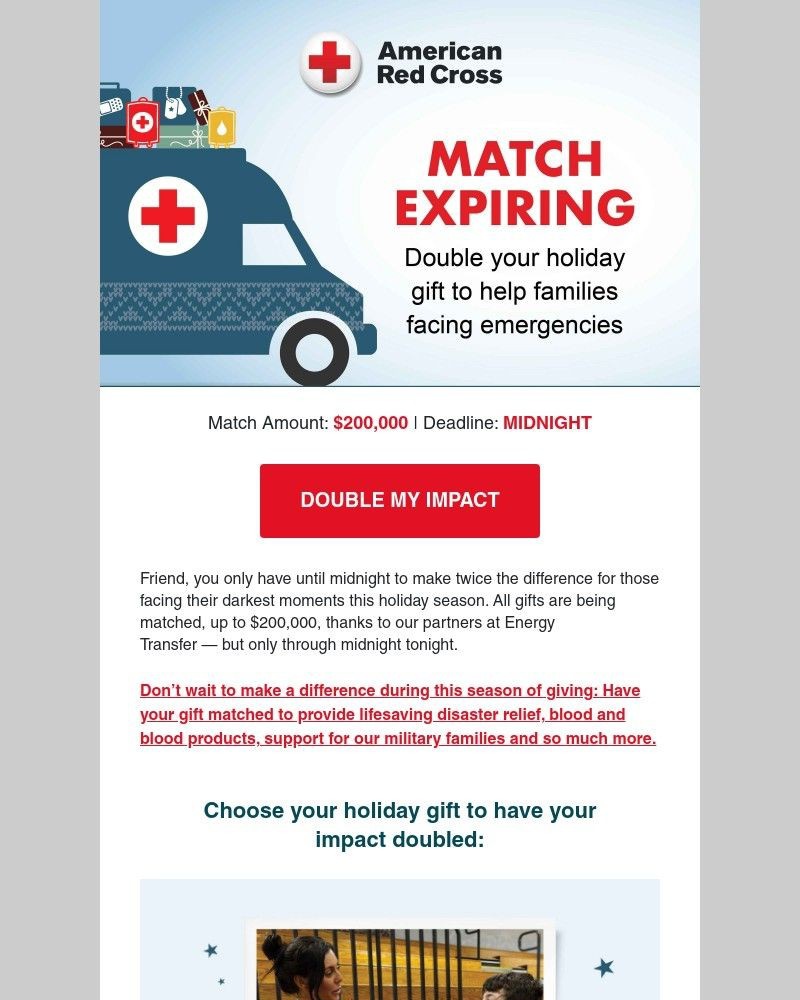
Task: Click the blood bag icon on the truck roof
Action: (x=143, y=122)
